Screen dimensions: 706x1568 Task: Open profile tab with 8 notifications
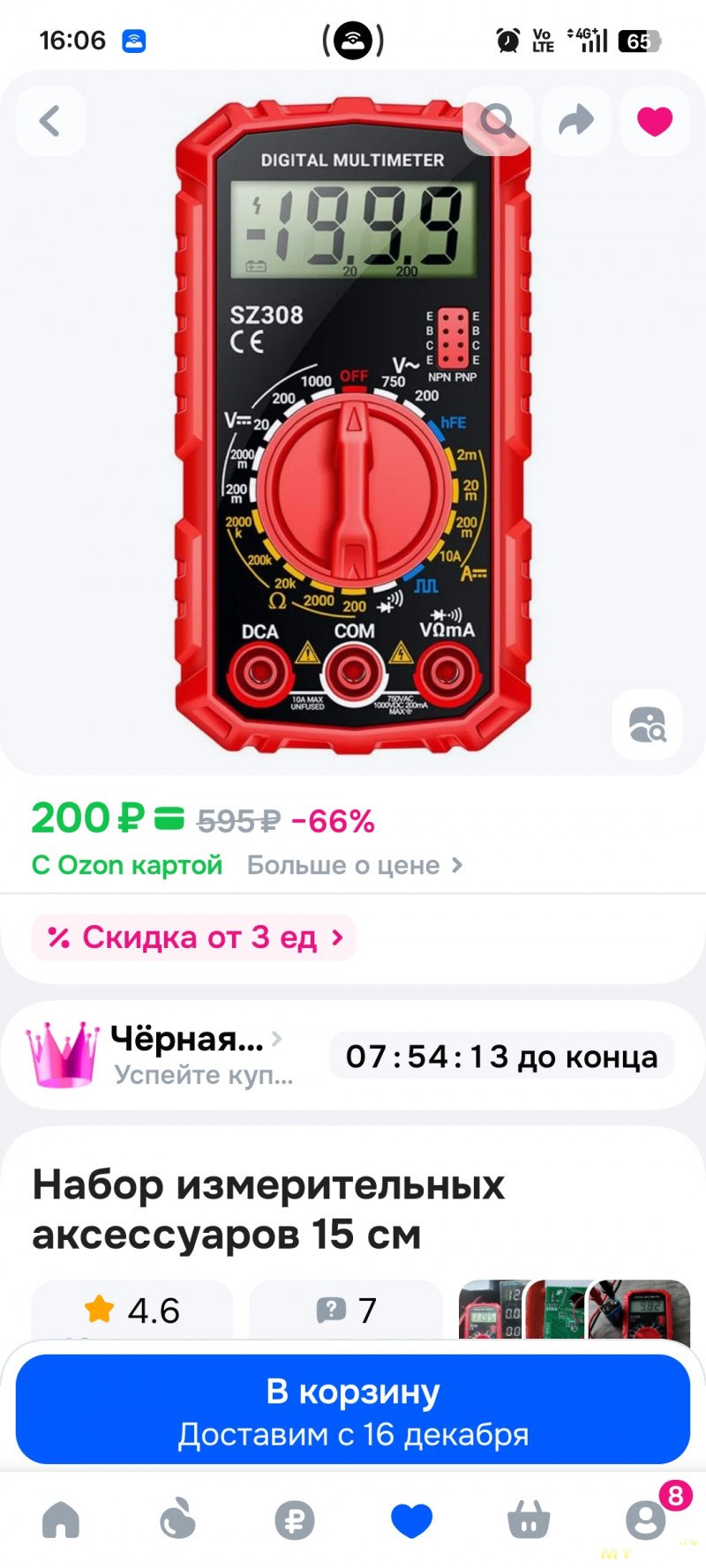645,1520
